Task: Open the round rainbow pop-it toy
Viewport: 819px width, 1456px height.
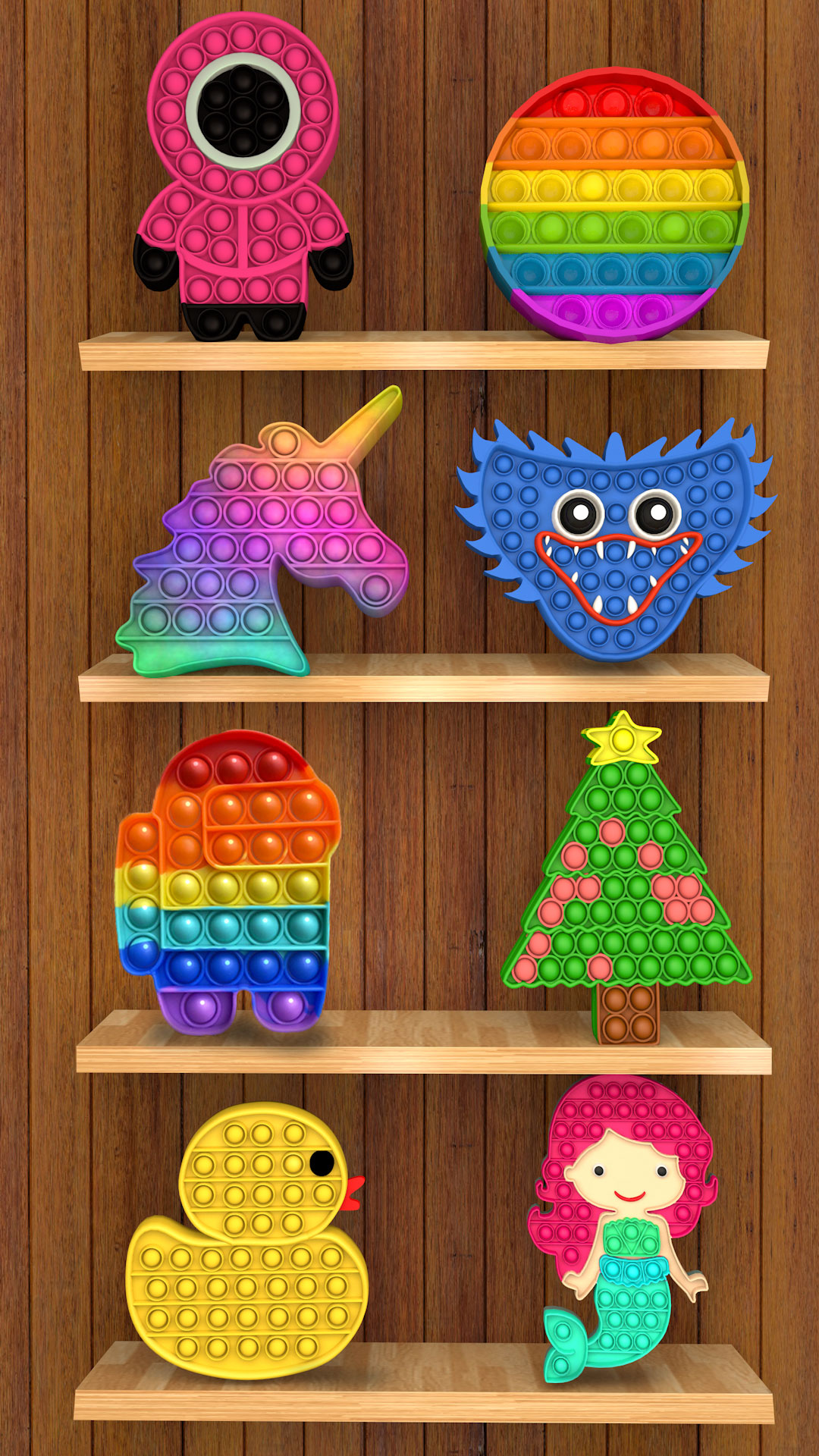Action: [x=614, y=205]
